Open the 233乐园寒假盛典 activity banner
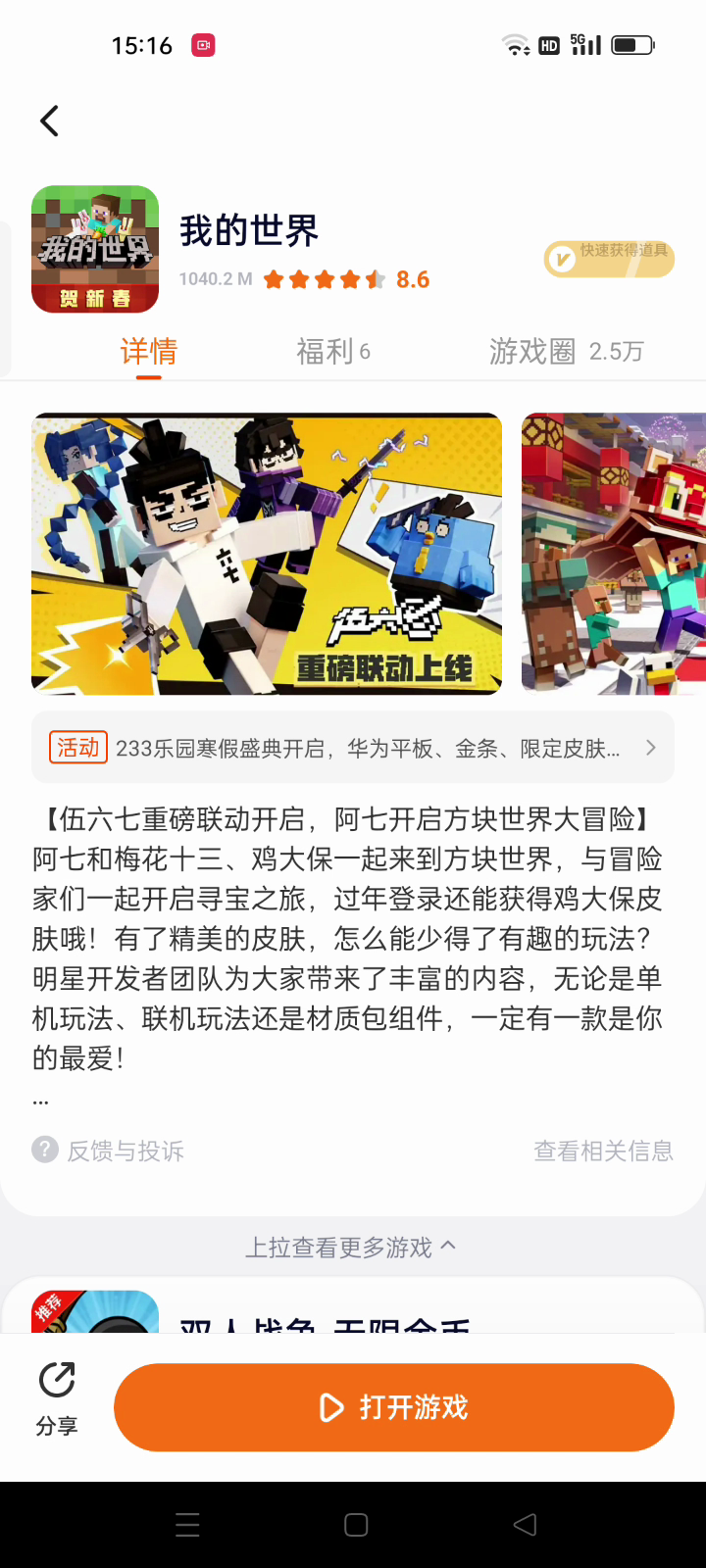The width and height of the screenshot is (706, 1568). point(353,748)
